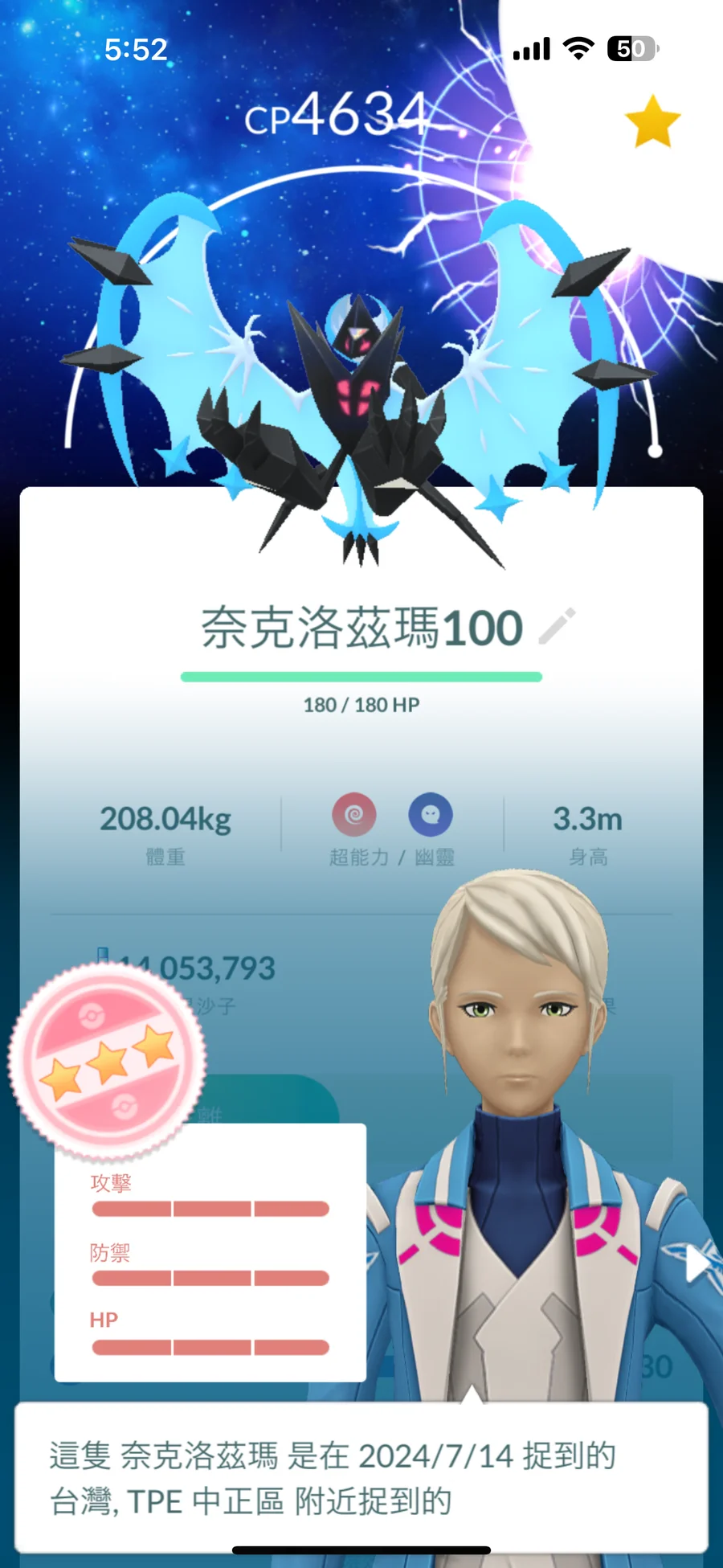723x1568 pixels.
Task: Toggle the favorite star for this Pokémon
Action: (x=652, y=122)
